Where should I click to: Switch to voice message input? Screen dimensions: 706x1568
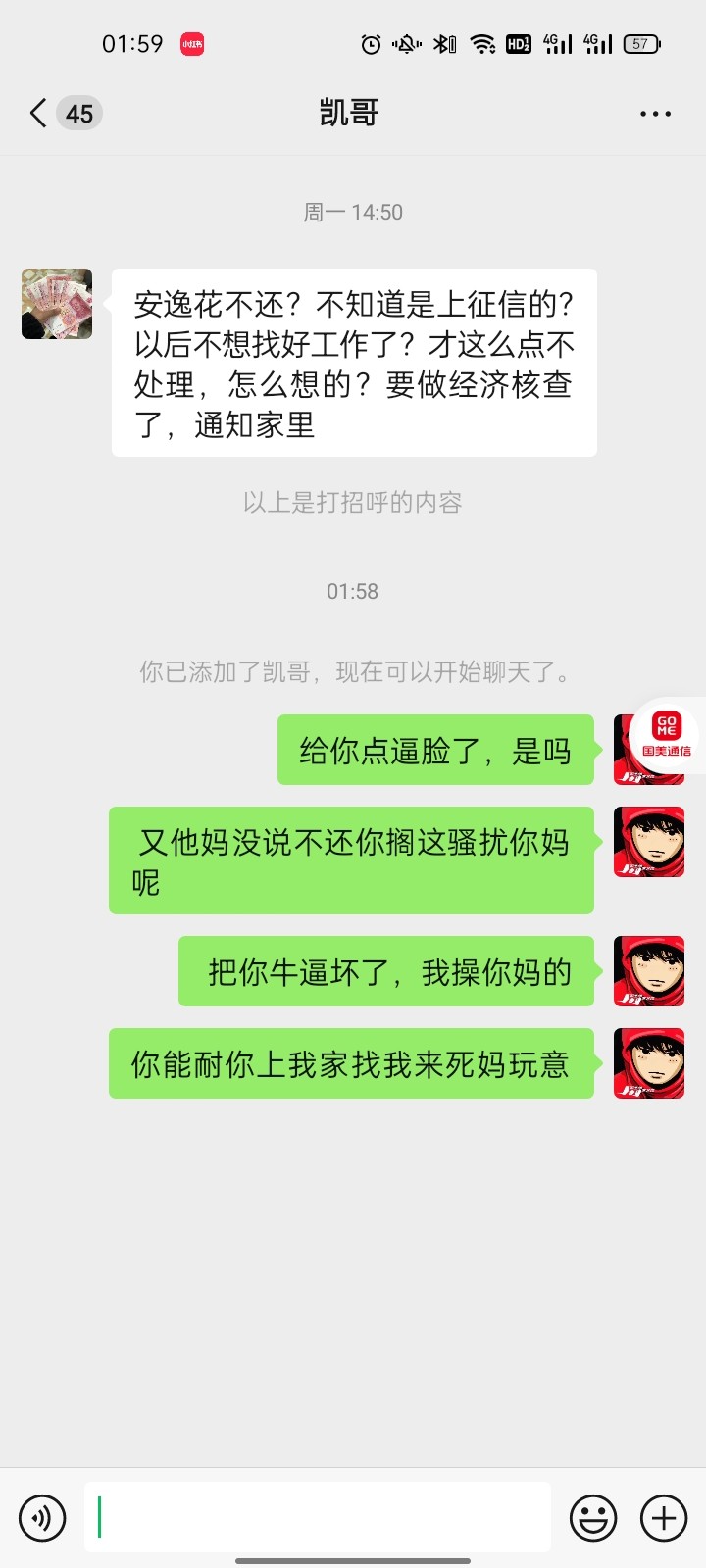[x=42, y=1518]
